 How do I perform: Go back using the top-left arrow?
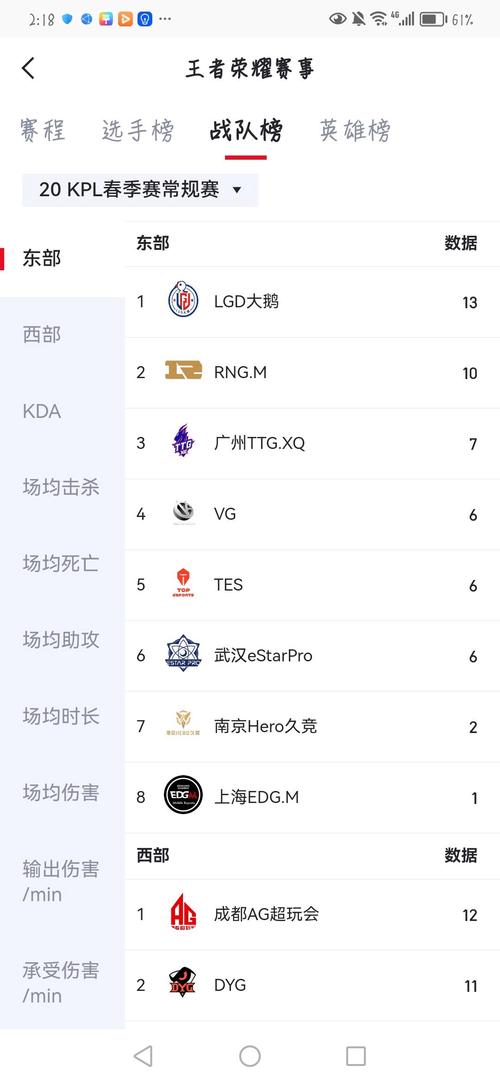28,68
